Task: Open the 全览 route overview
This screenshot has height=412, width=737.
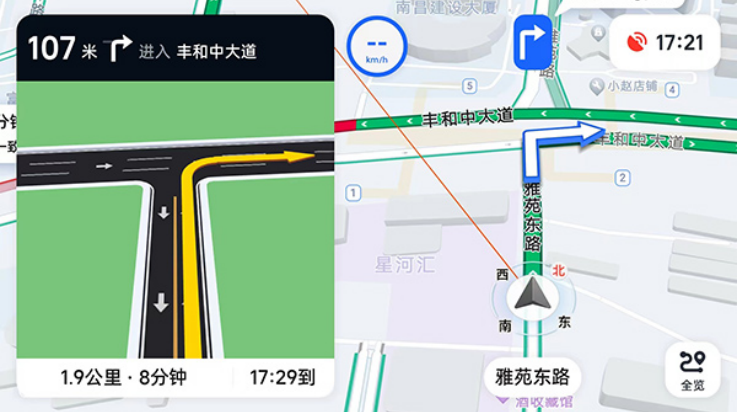Action: click(692, 368)
